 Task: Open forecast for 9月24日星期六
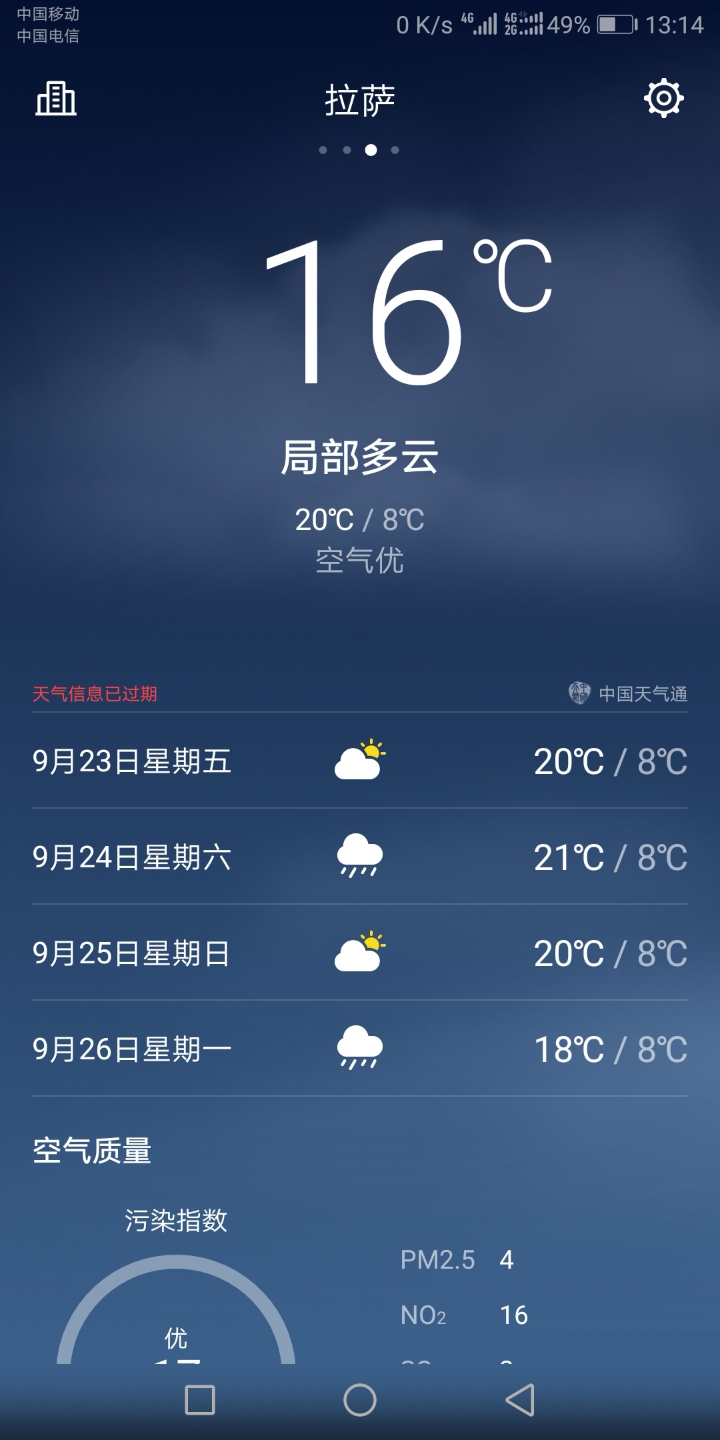pyautogui.click(x=360, y=857)
